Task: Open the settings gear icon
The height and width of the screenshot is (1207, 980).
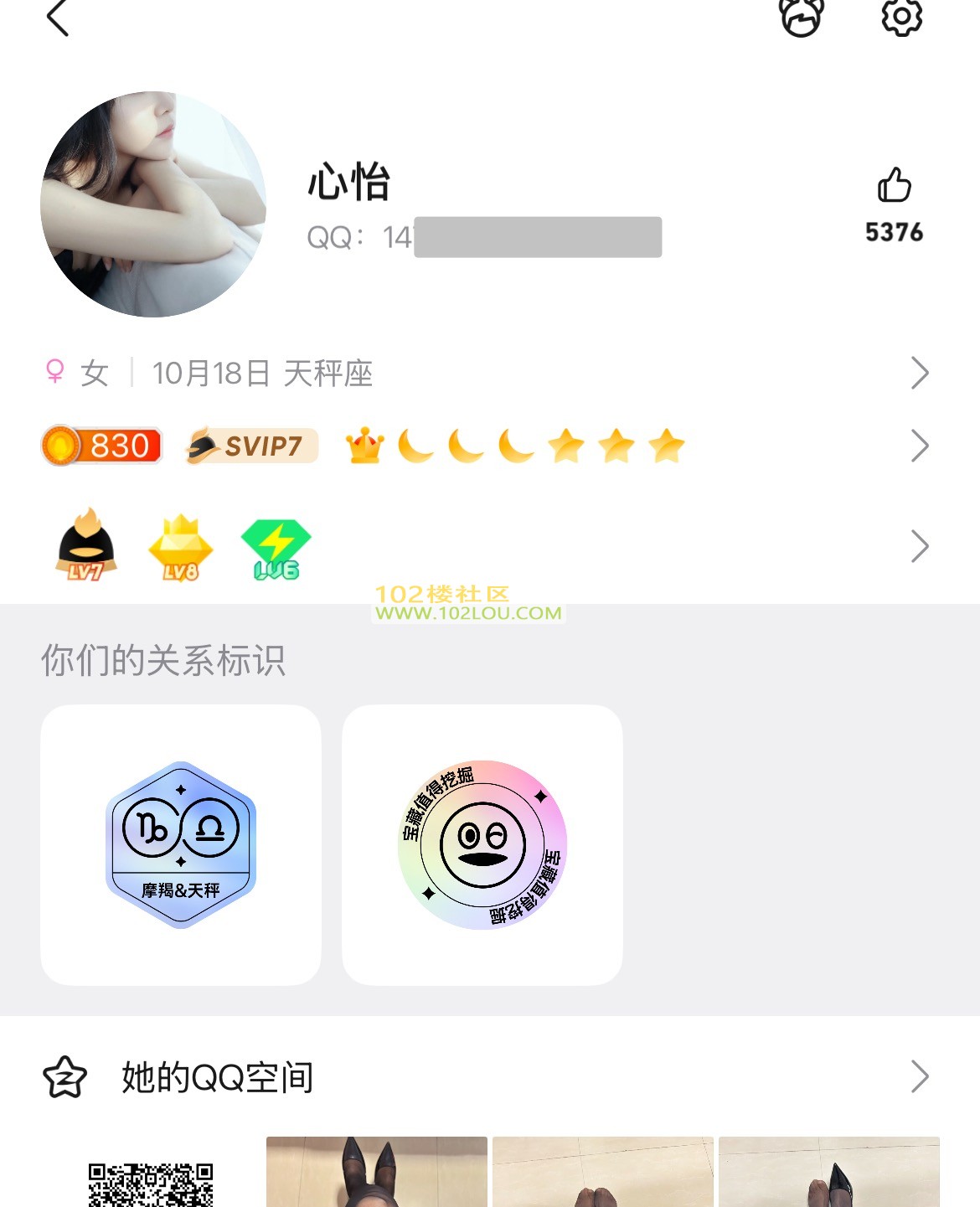Action: click(x=901, y=17)
